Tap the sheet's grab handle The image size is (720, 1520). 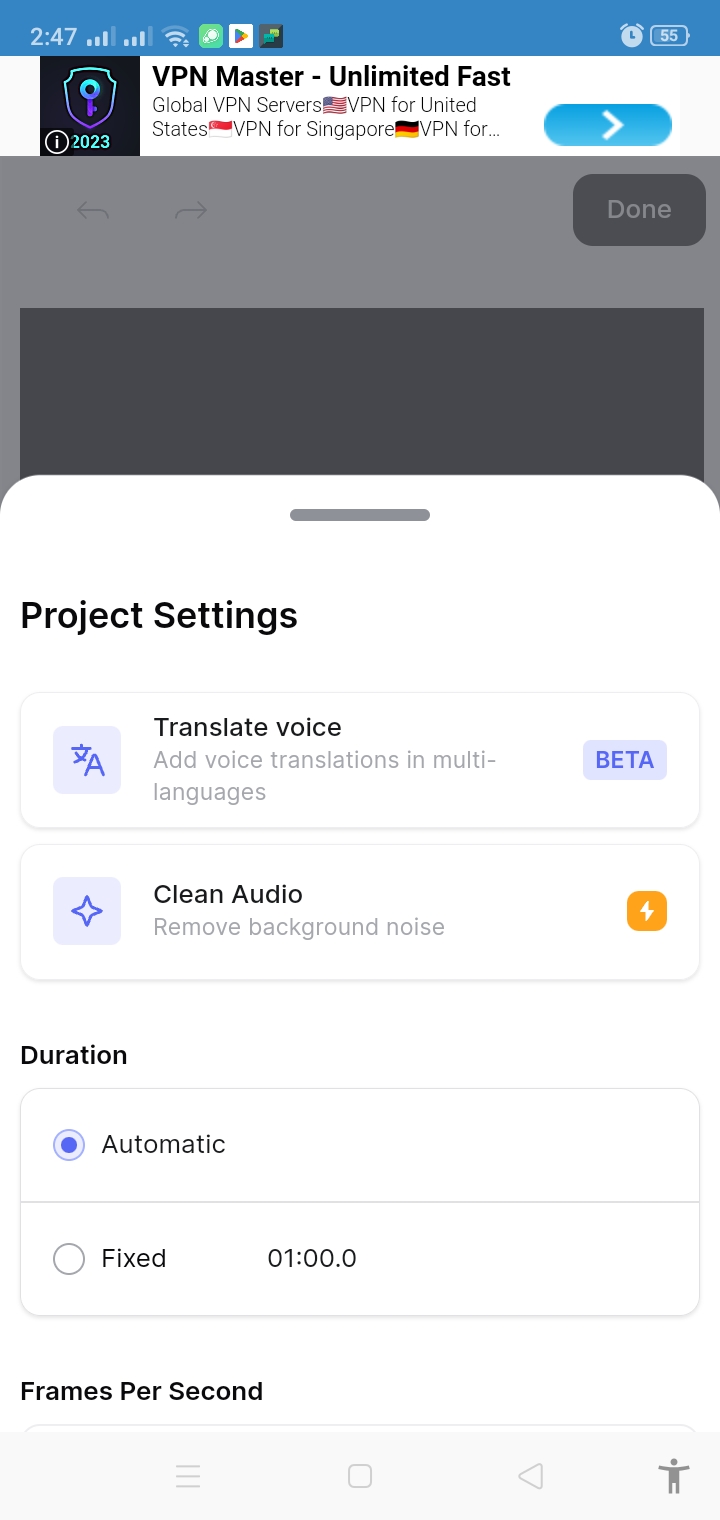(x=360, y=515)
